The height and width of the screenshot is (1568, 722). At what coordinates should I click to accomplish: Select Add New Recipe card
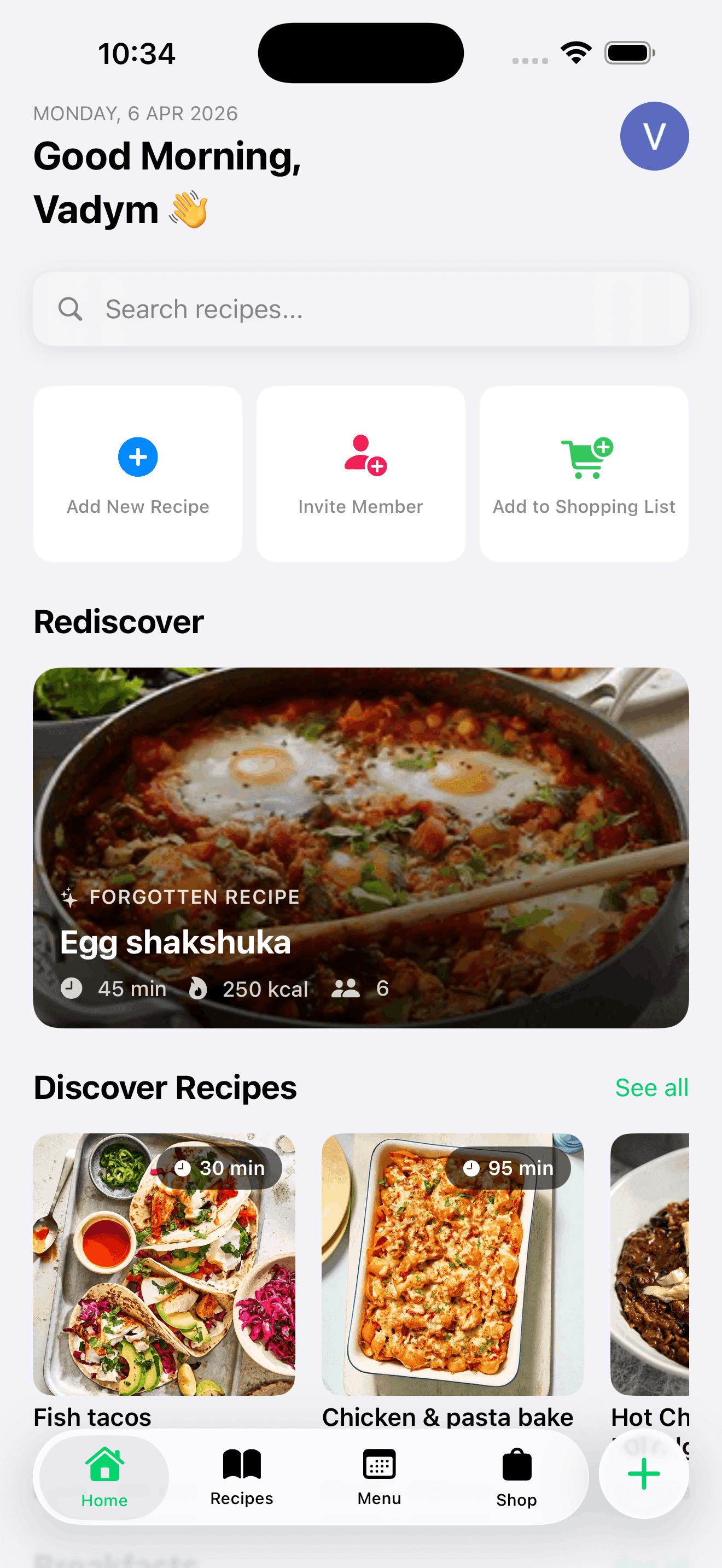pyautogui.click(x=138, y=473)
